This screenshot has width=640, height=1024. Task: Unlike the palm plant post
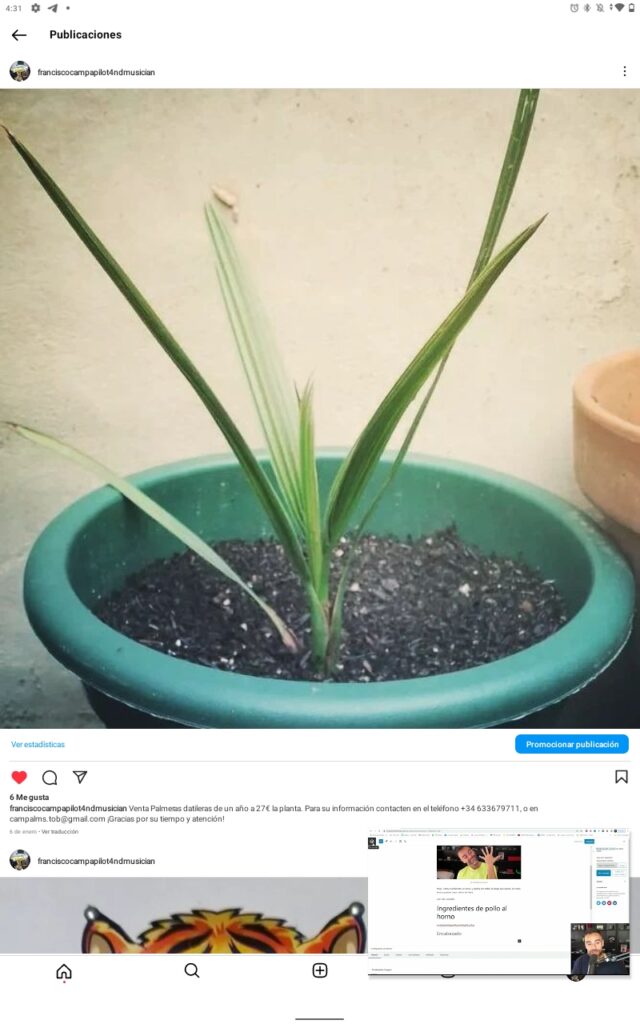point(19,777)
